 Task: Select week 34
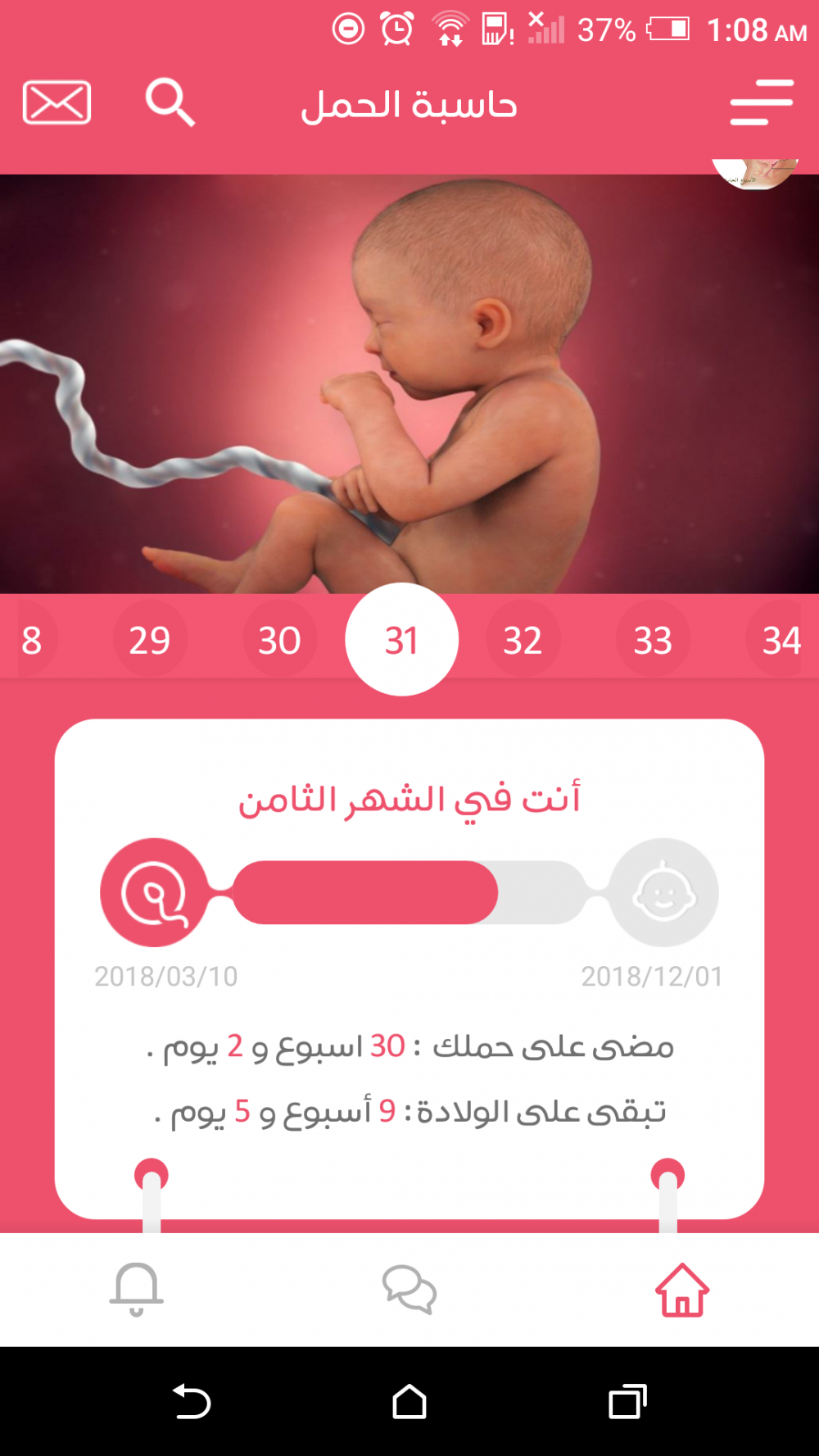click(780, 640)
